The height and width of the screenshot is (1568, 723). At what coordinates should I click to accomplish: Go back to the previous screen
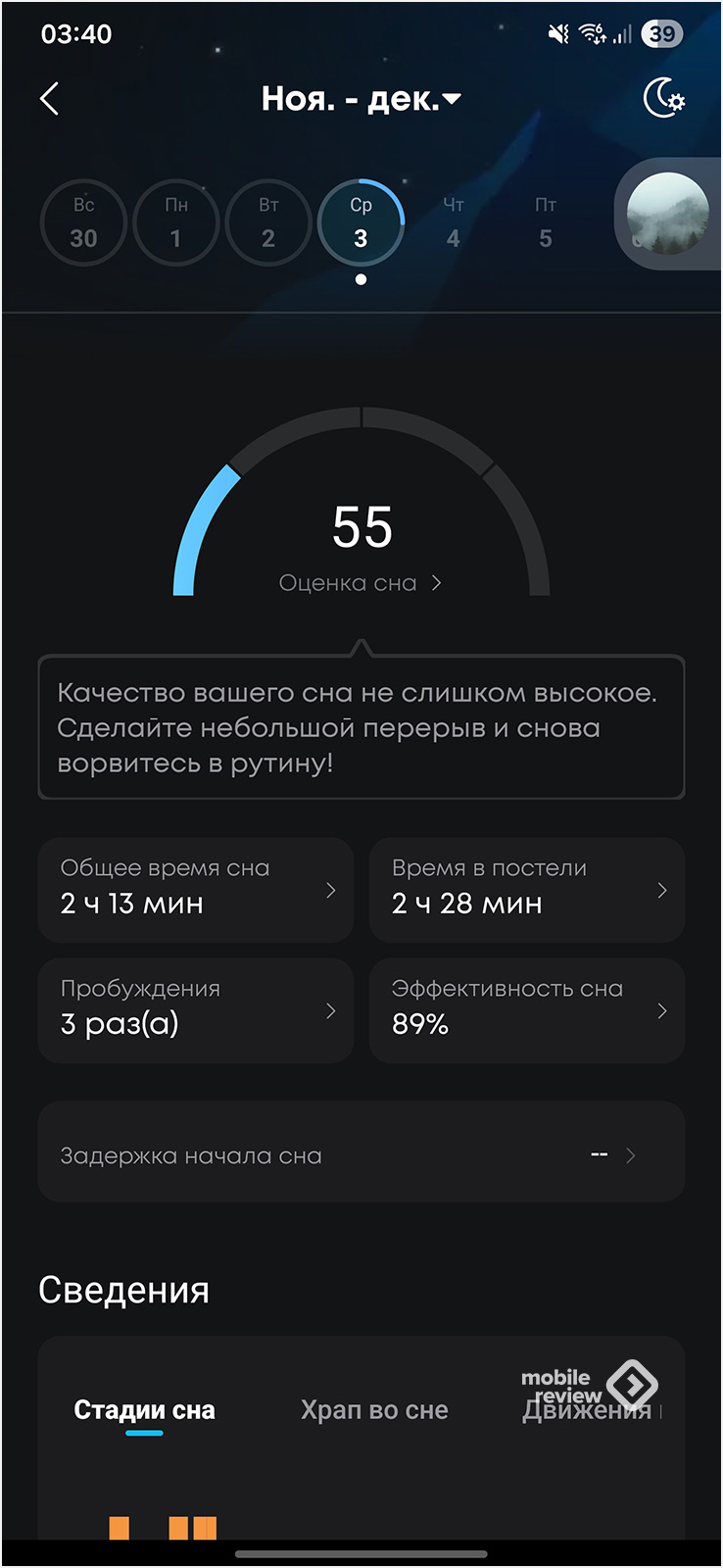click(x=50, y=99)
